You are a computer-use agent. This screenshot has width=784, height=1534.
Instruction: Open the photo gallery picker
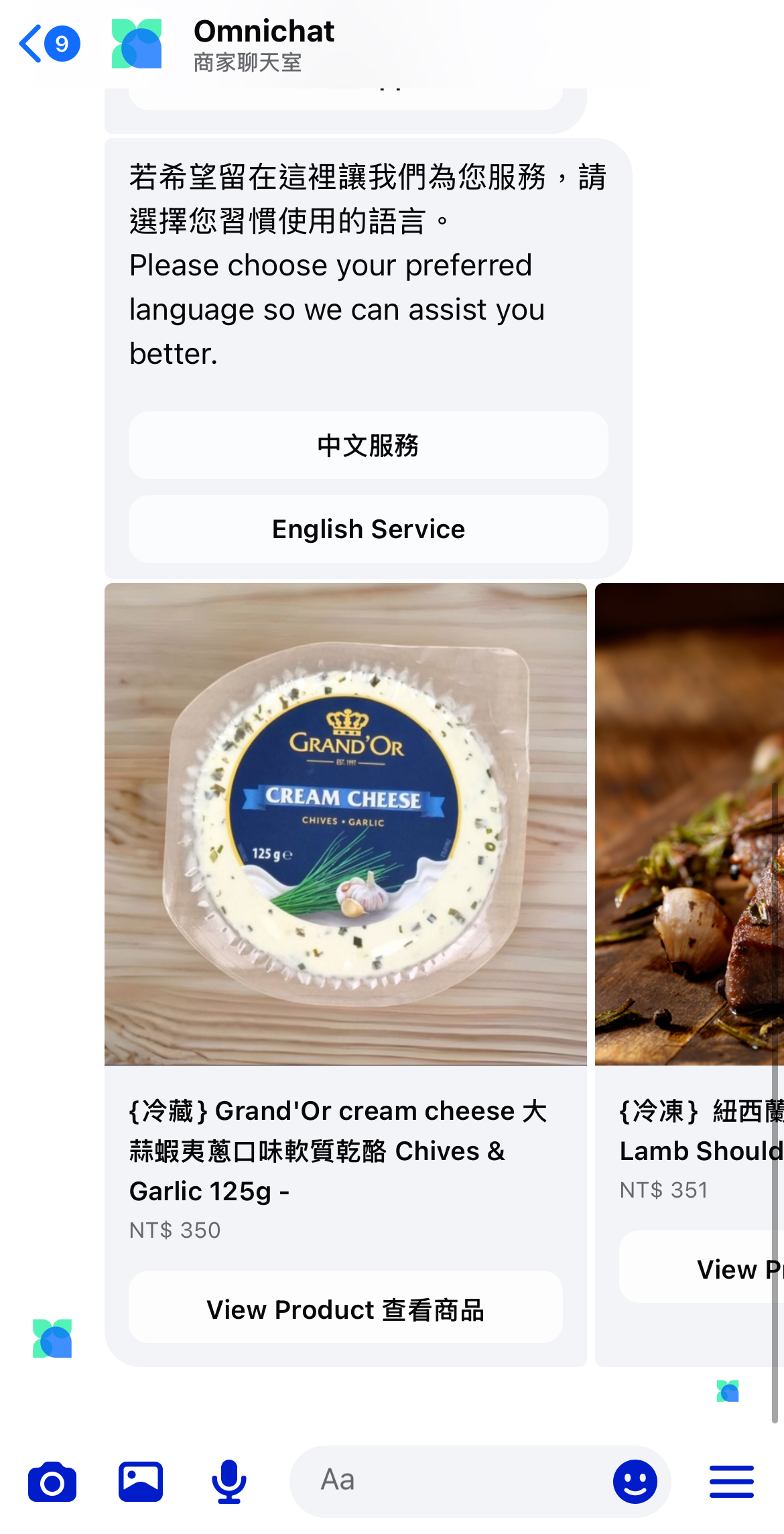coord(141,1482)
